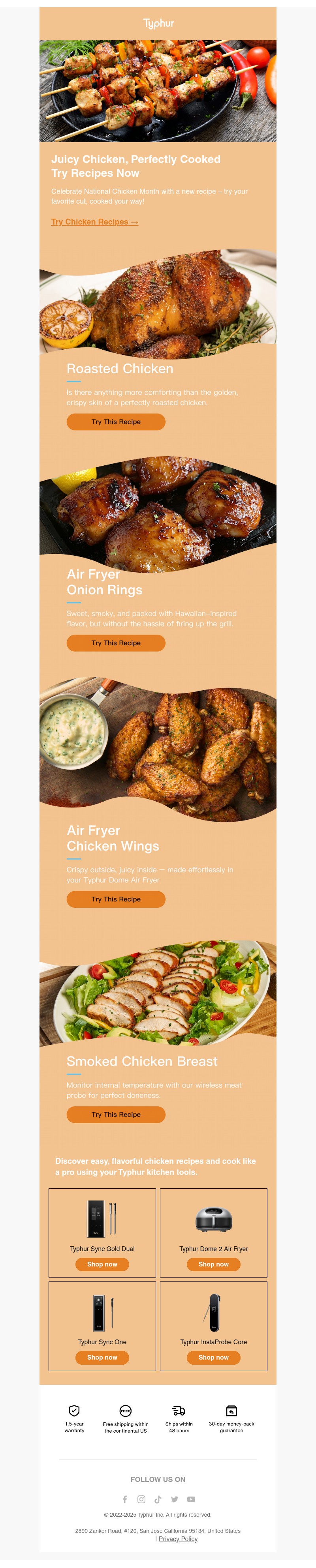
Task: Visit Typhur on TikTok
Action: (158, 1499)
